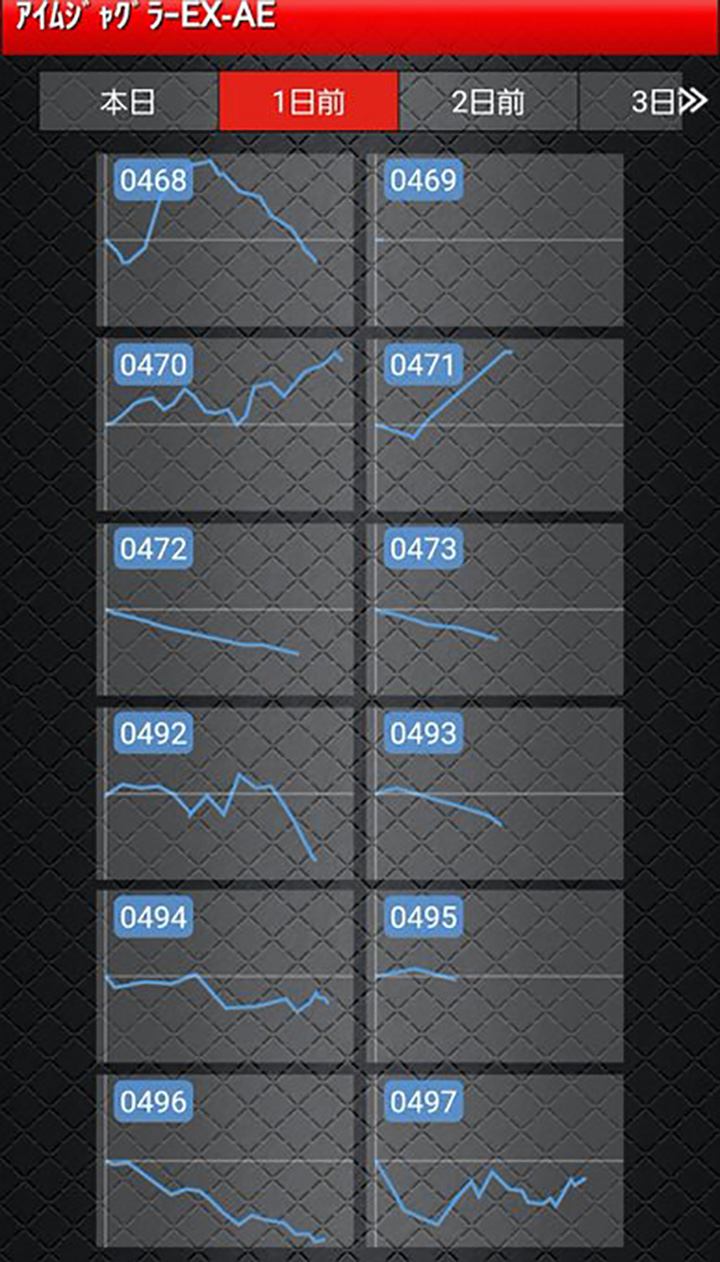Show more days with the double arrow

pos(694,101)
